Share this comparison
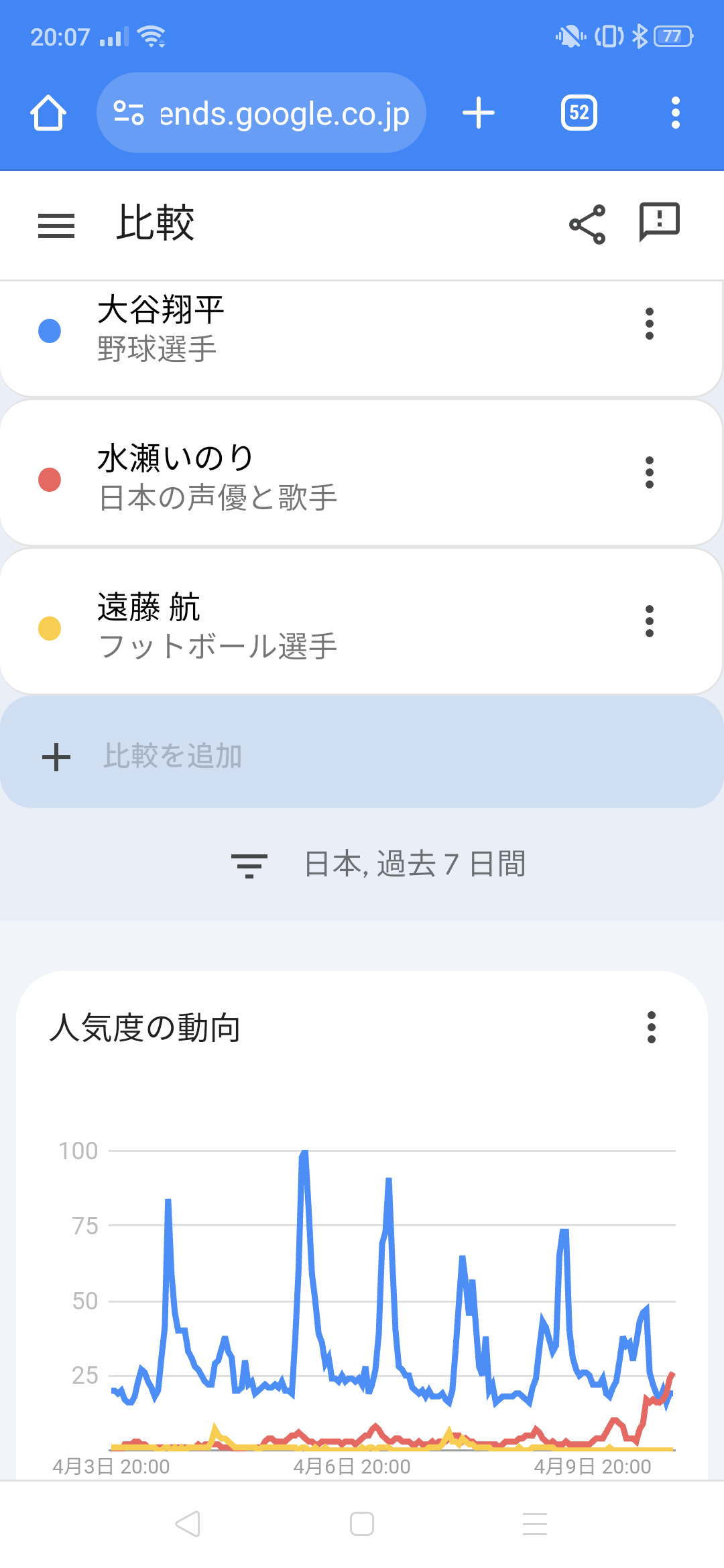The height and width of the screenshot is (1568, 724). 587,224
